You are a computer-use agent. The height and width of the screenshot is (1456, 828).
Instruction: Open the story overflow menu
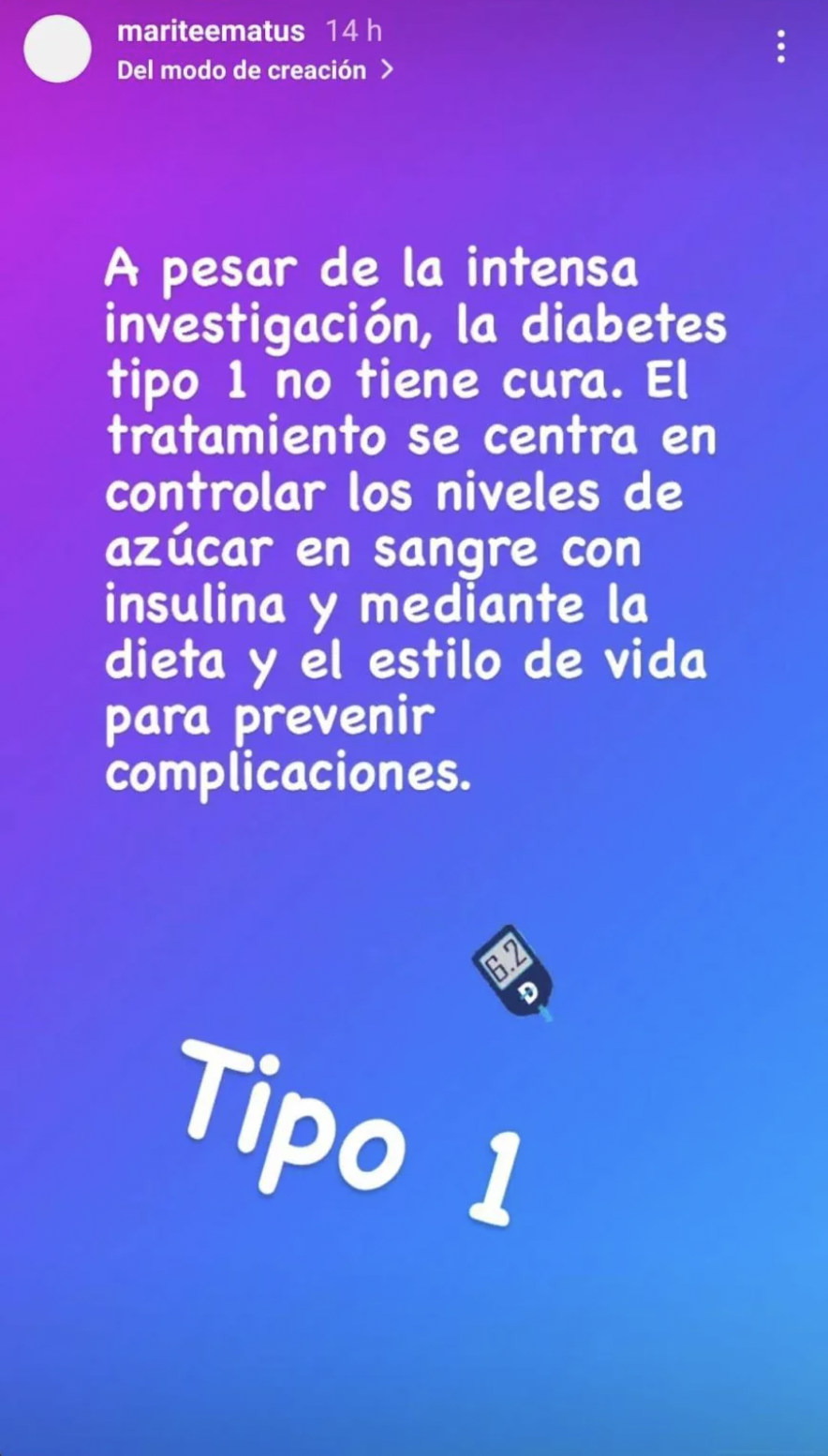pyautogui.click(x=780, y=47)
